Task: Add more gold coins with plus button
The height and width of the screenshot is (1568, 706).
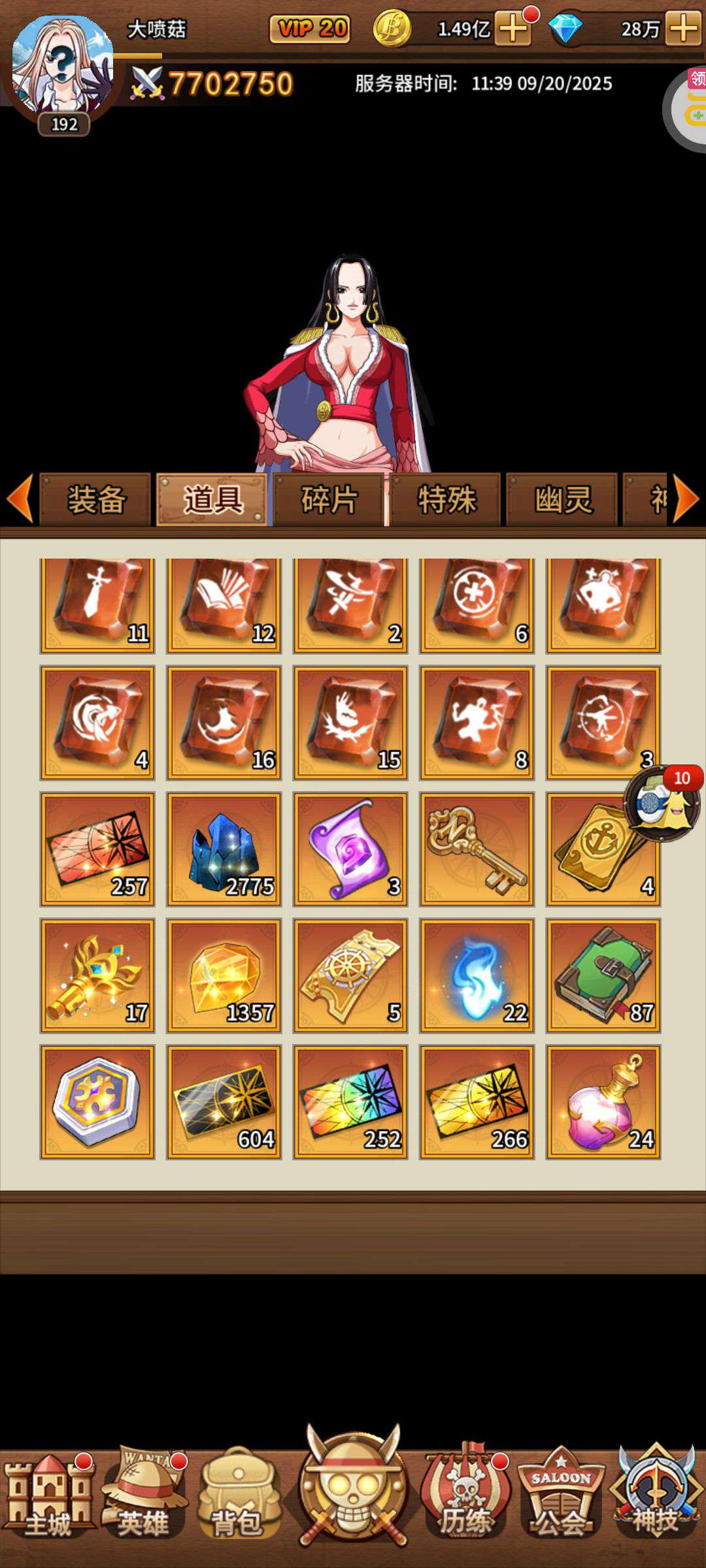Action: click(x=513, y=29)
